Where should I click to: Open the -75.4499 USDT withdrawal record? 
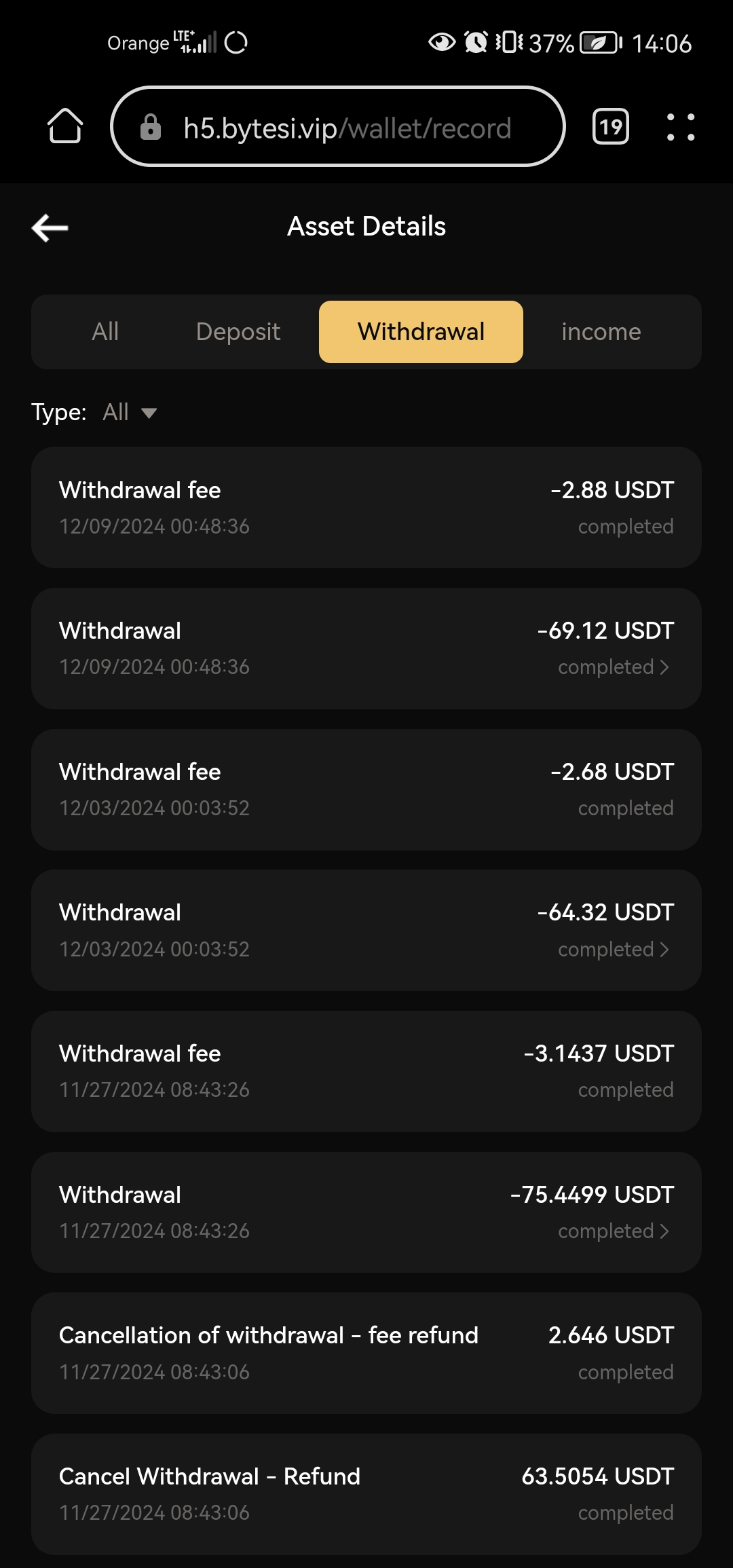click(366, 1212)
